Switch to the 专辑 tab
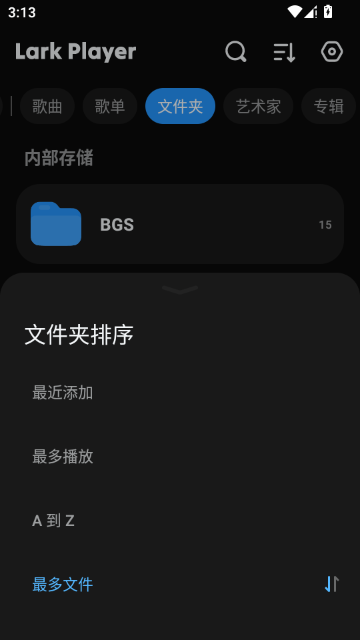 click(x=328, y=106)
